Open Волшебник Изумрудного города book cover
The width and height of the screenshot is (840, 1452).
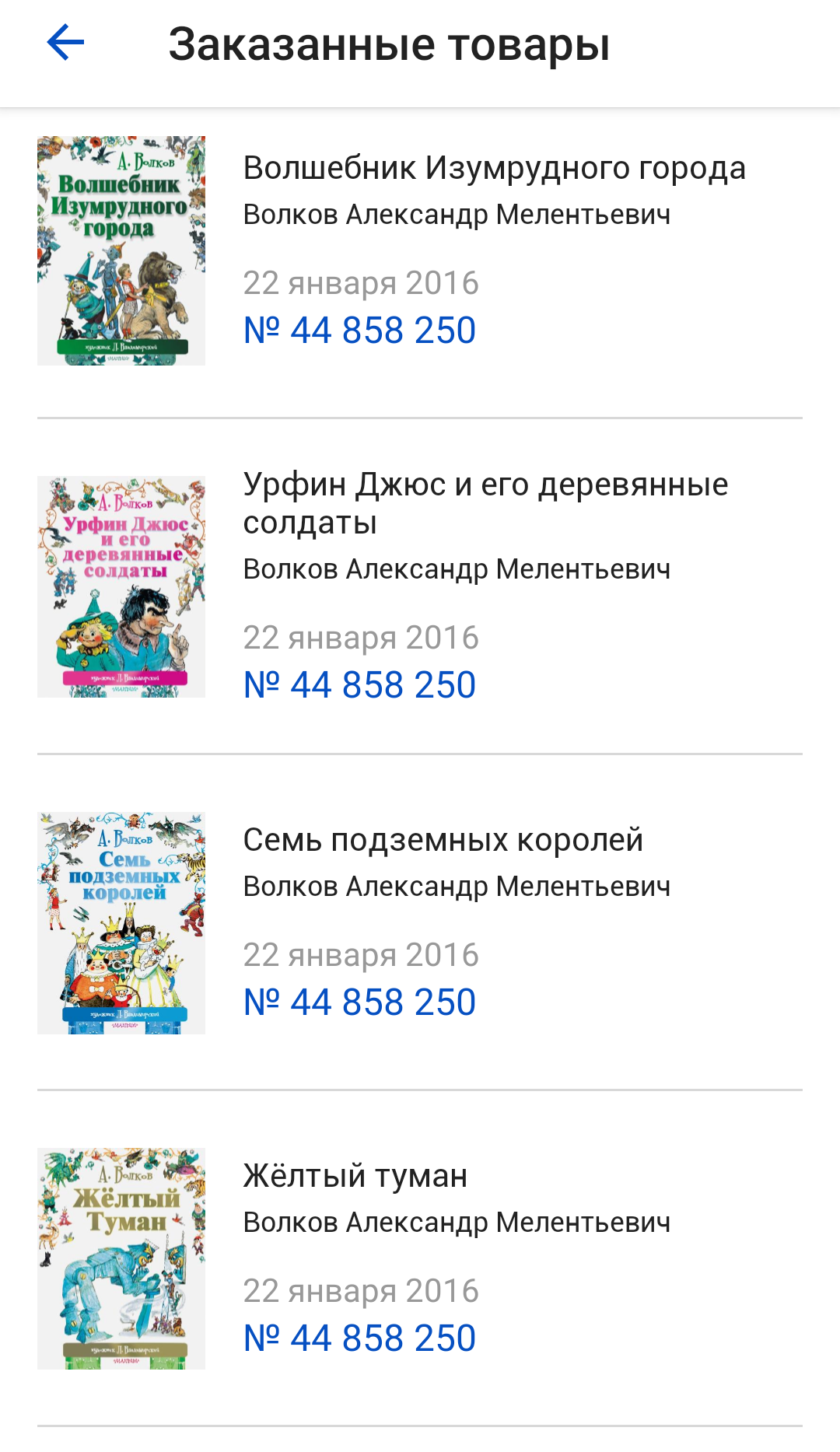121,250
